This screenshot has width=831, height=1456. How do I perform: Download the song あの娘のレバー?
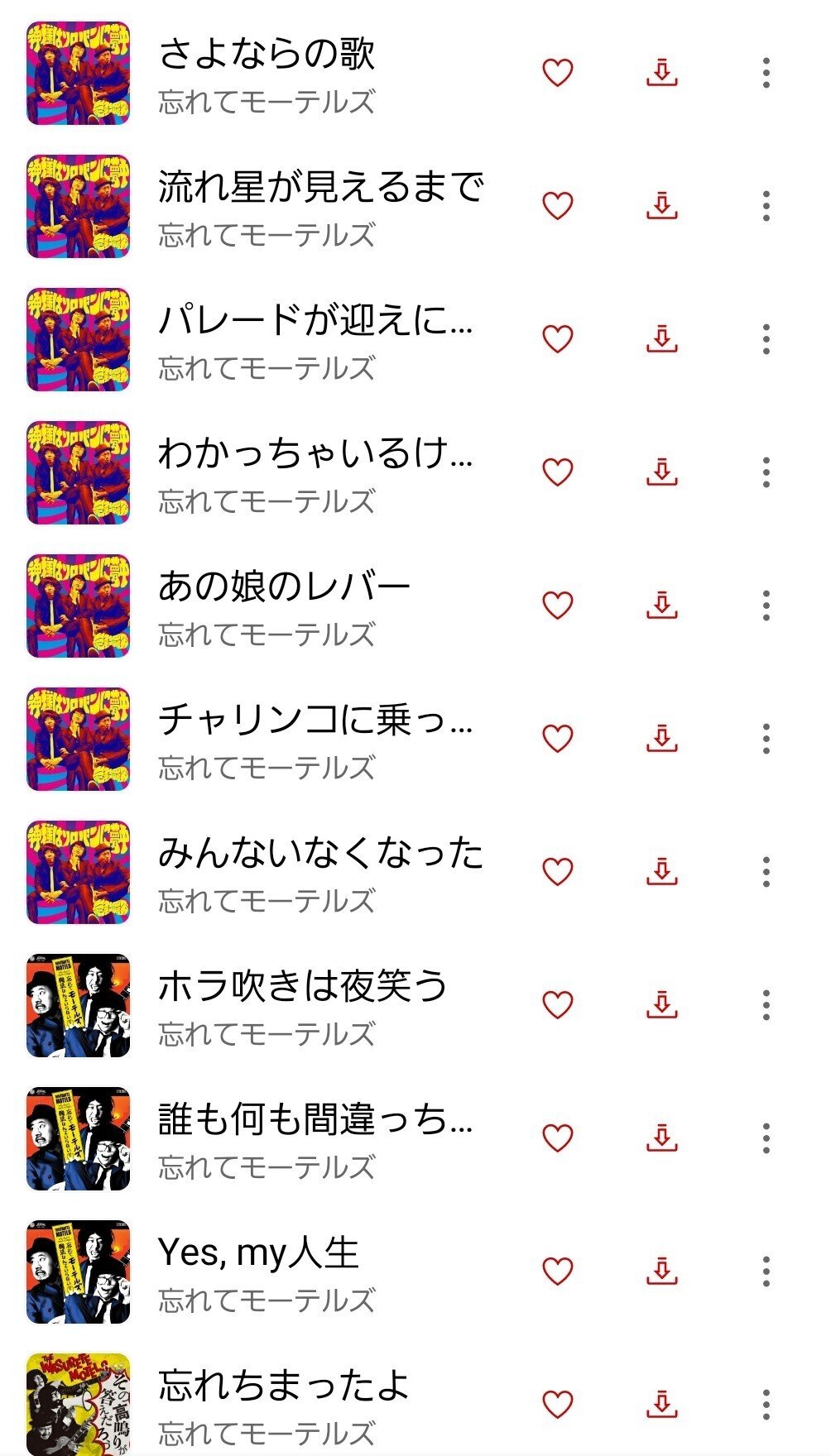coord(661,605)
